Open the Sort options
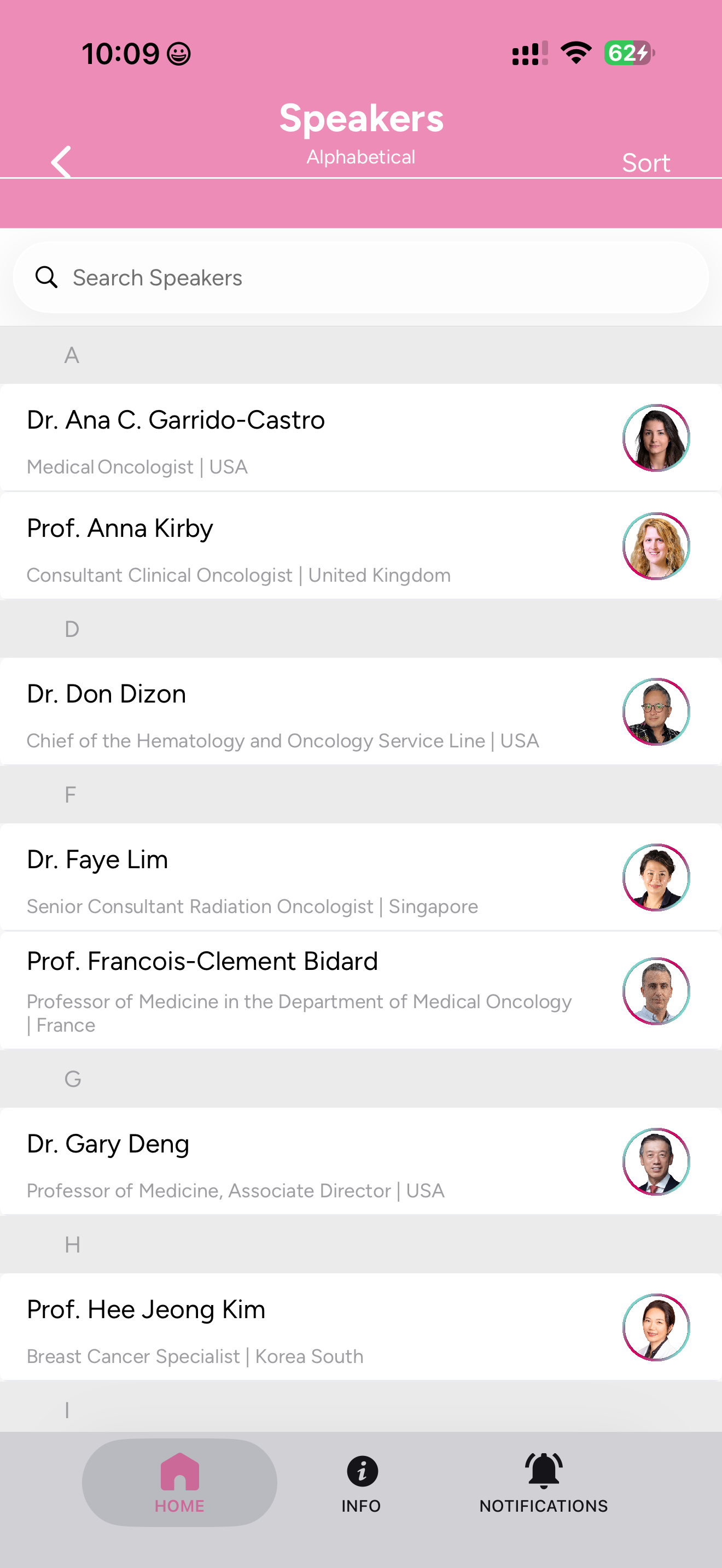Viewport: 722px width, 1568px height. click(645, 163)
